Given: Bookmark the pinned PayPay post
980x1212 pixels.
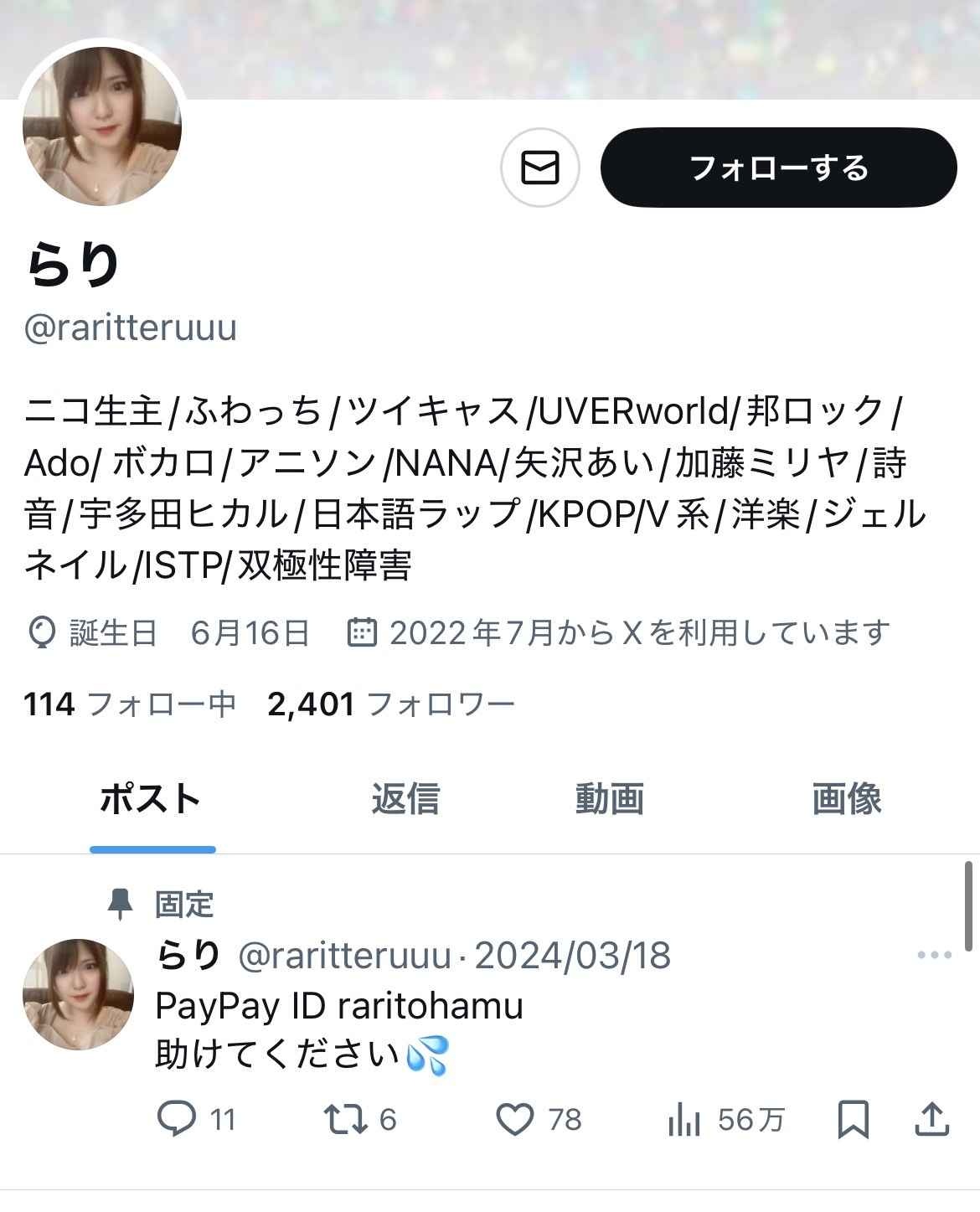Looking at the screenshot, I should click(x=853, y=1119).
